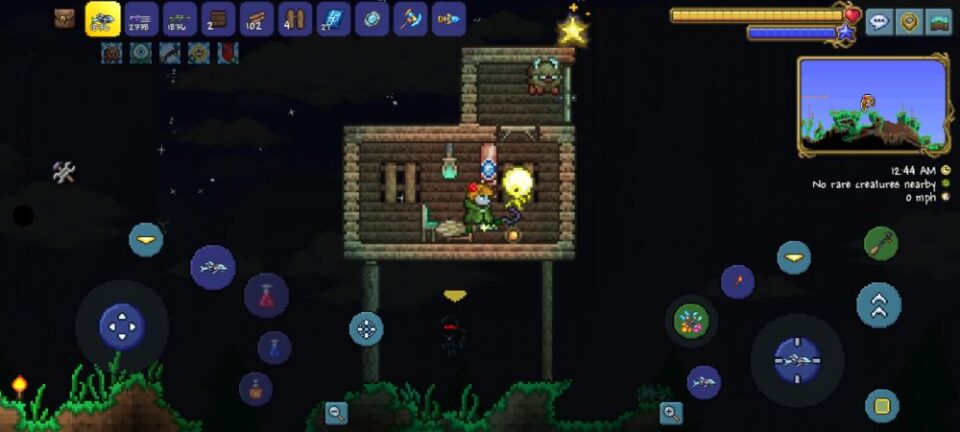Zoom in with the magnifier plus button
This screenshot has width=960, height=432.
coord(671,412)
